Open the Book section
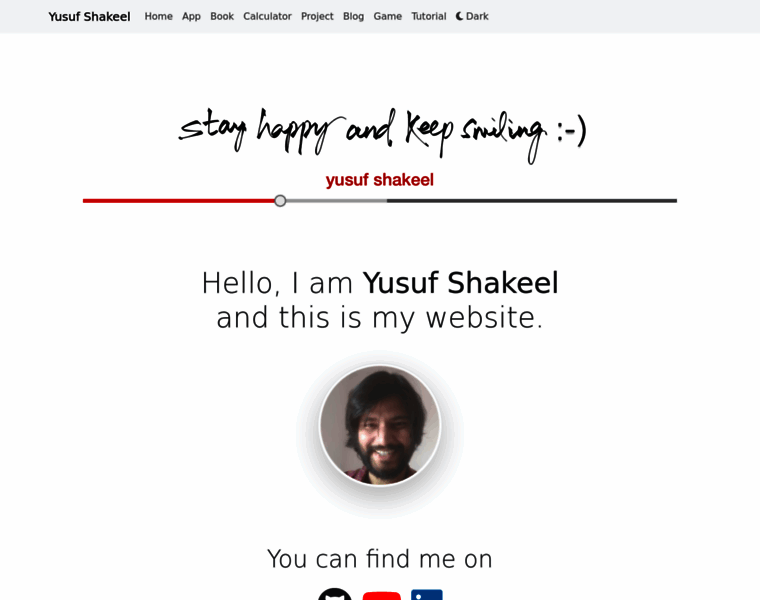This screenshot has width=760, height=600. [x=222, y=17]
